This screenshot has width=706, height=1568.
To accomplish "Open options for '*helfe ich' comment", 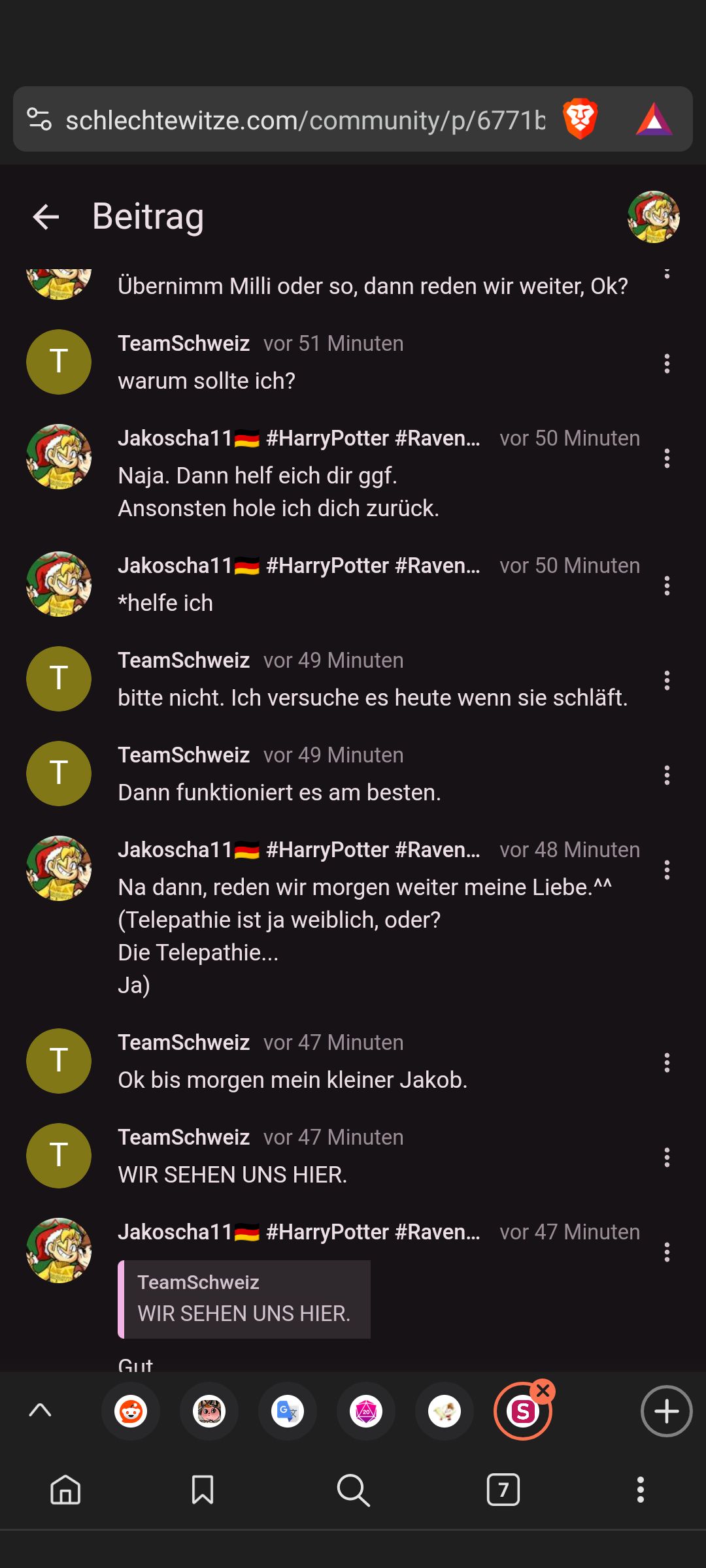I will 667,586.
